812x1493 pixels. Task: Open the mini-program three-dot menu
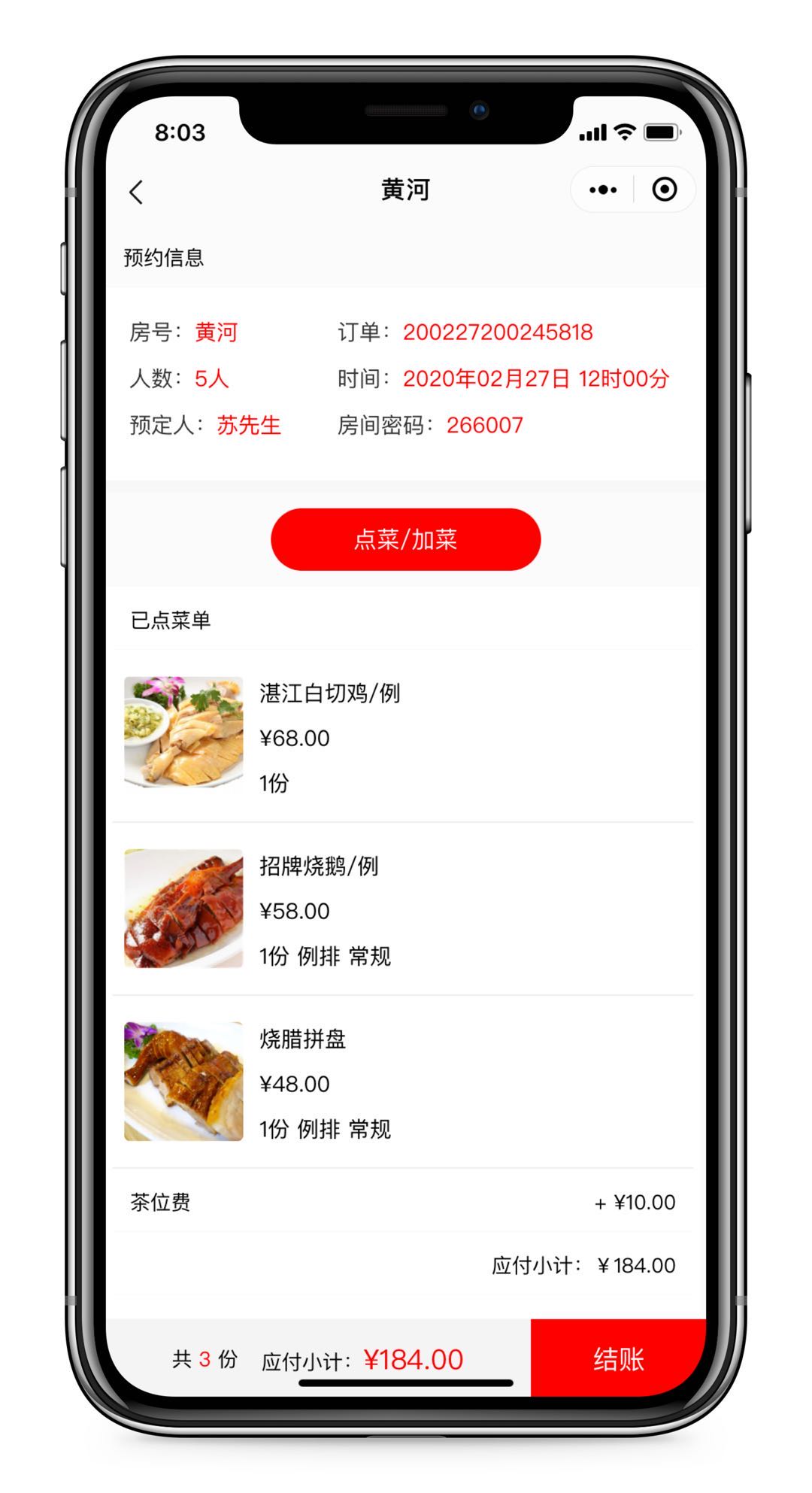tap(603, 190)
